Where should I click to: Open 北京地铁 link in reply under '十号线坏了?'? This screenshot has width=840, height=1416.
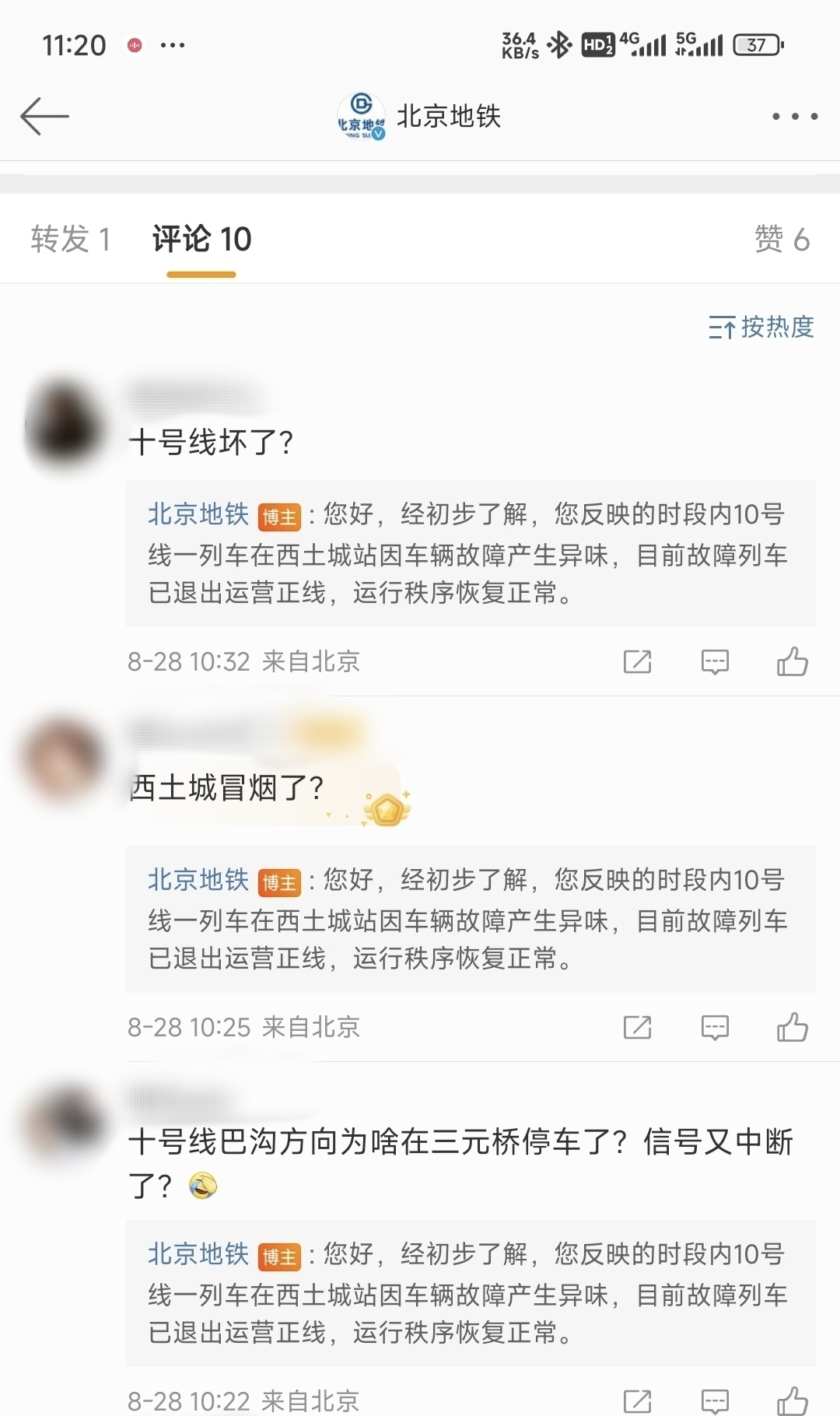pyautogui.click(x=198, y=515)
